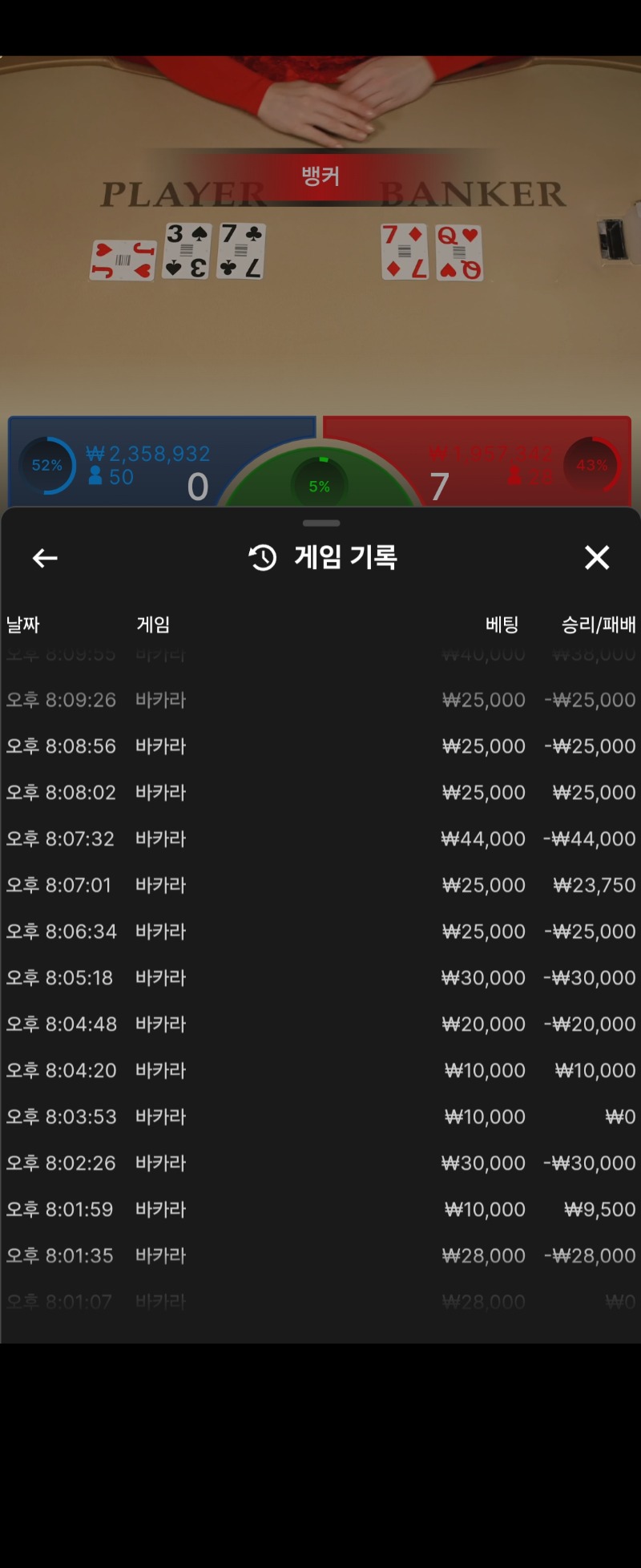Open the 오후 8:01:59 ₩9,500 win record
The width and height of the screenshot is (641, 1568).
[320, 1210]
